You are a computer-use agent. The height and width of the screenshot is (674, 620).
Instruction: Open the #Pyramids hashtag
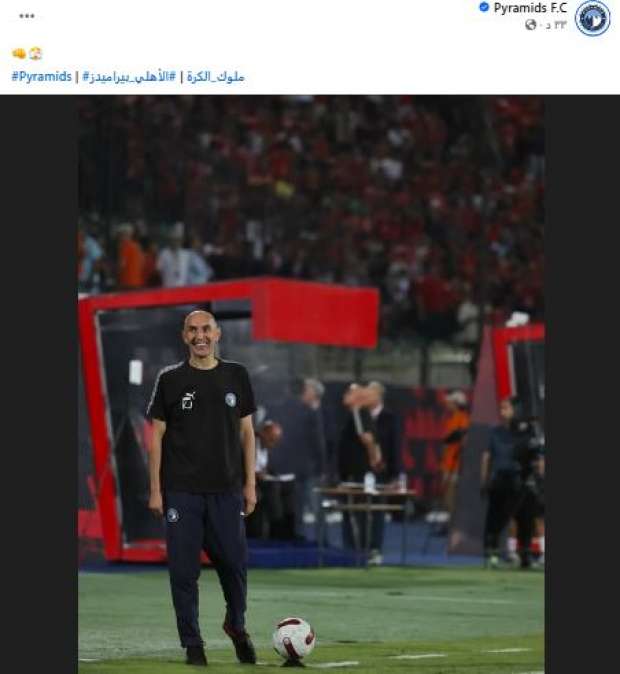41,77
